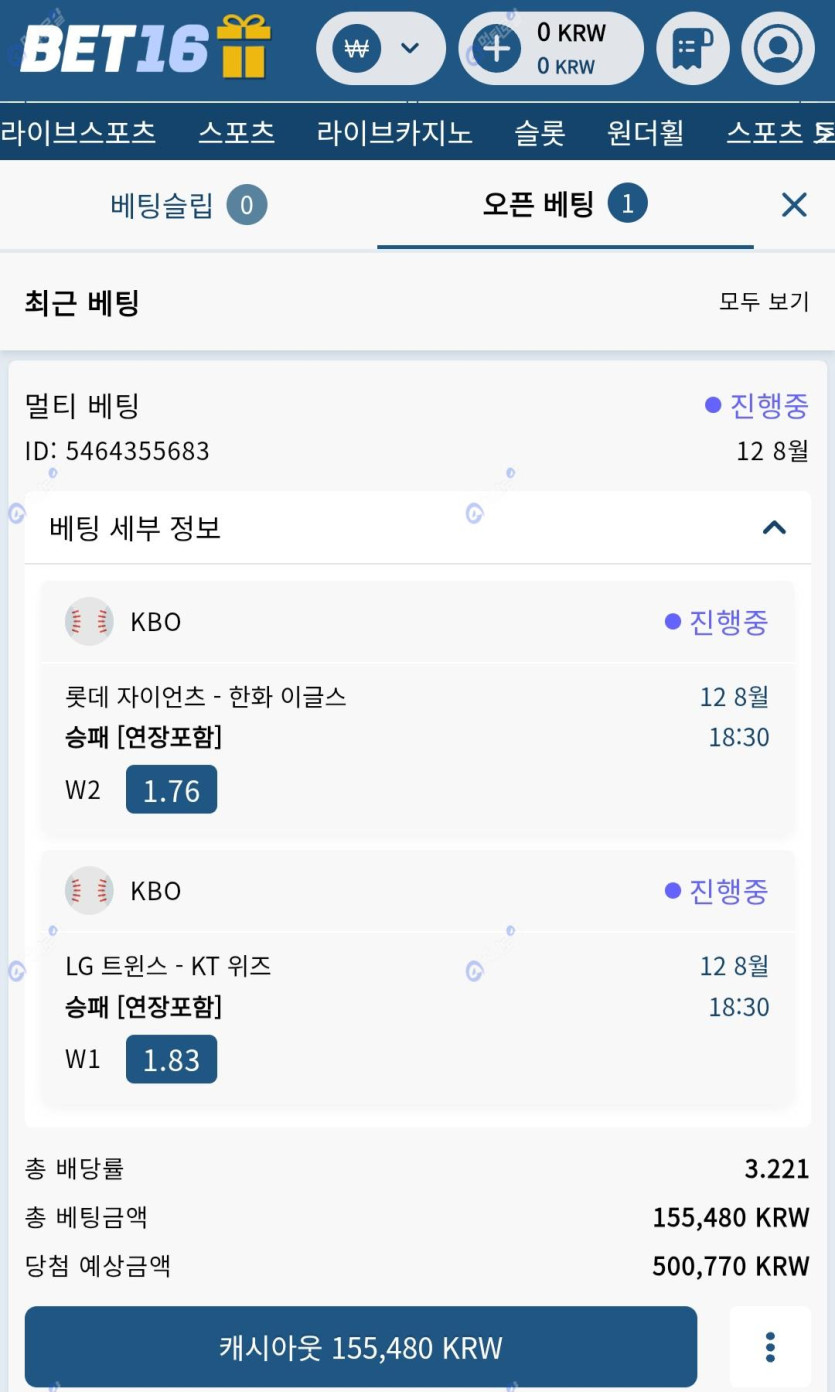Image resolution: width=835 pixels, height=1392 pixels.
Task: Go to 스포츠 section
Action: click(236, 132)
